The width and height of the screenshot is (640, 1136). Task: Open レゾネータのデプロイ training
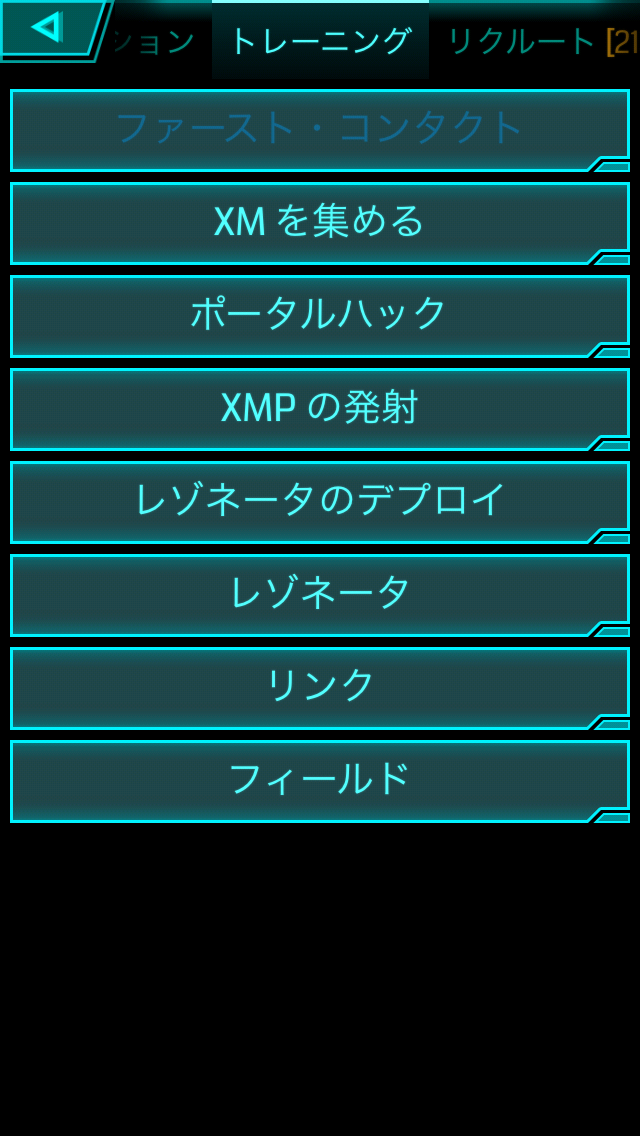tap(320, 502)
